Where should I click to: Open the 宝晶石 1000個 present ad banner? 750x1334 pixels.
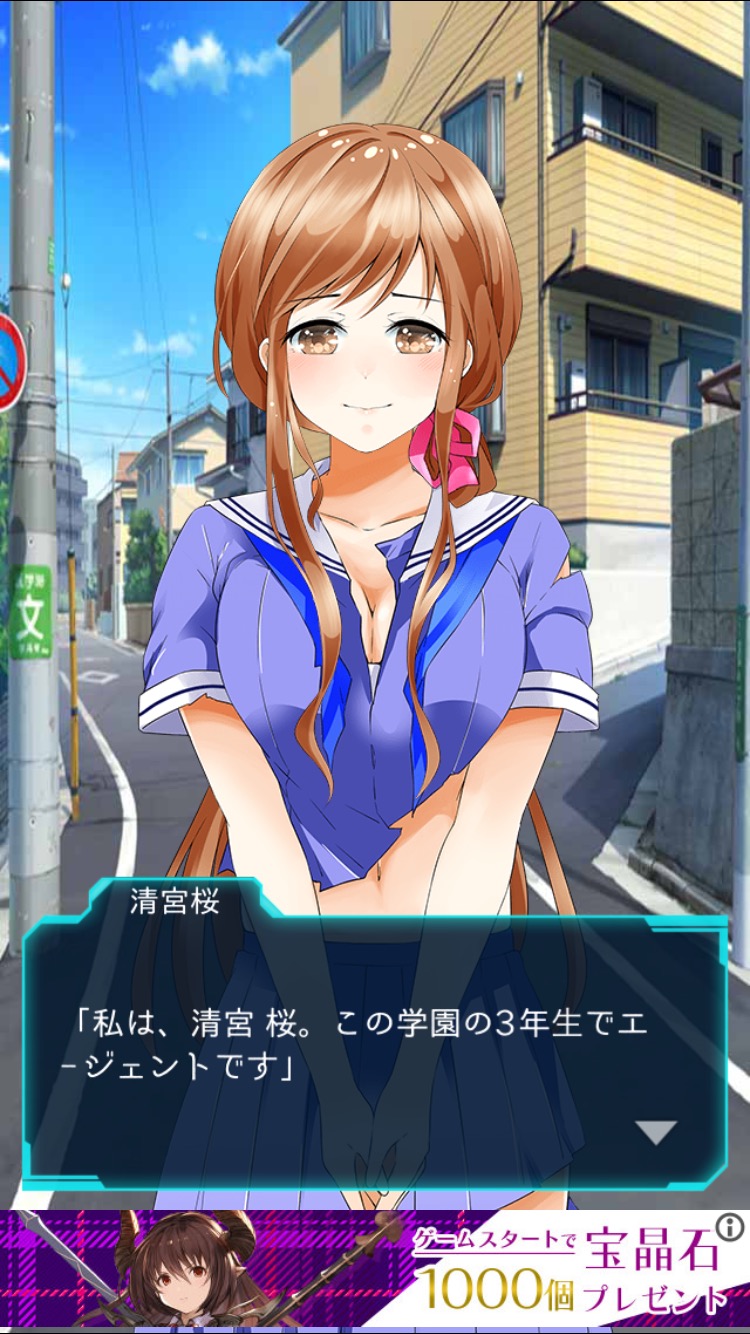pos(375,1272)
